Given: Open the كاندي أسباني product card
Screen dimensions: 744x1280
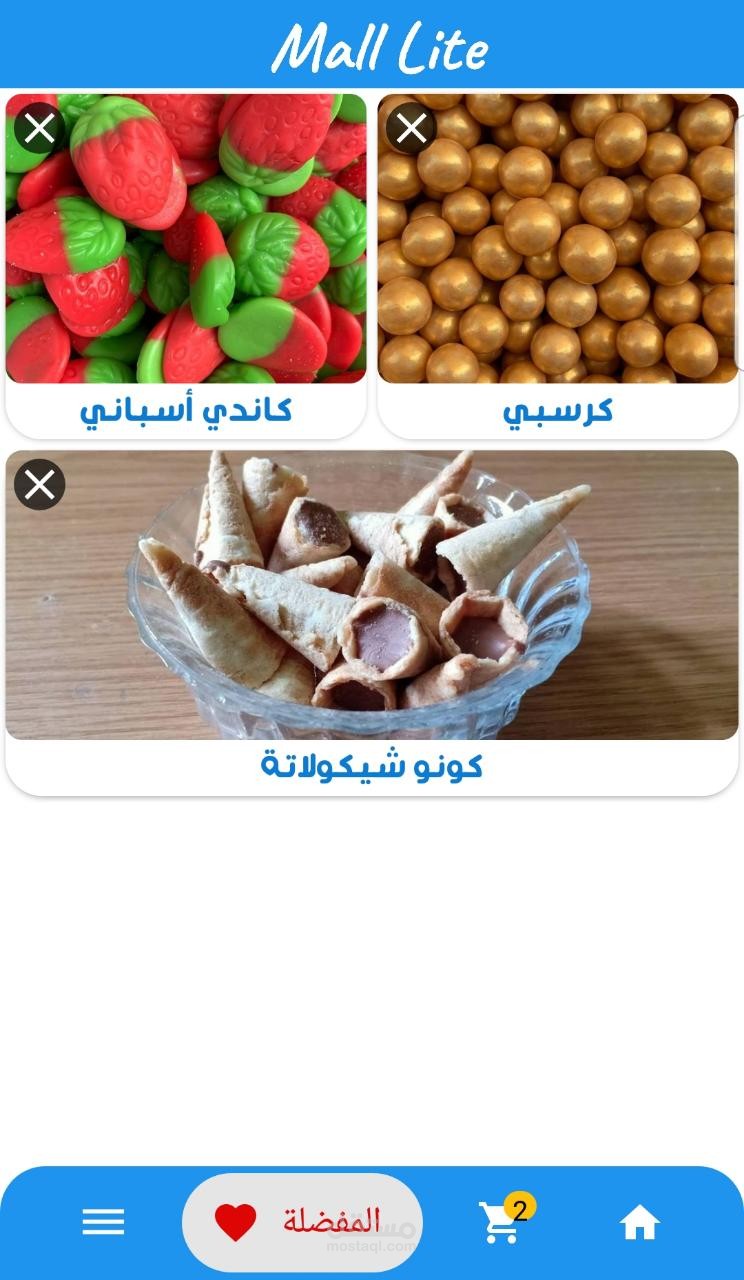Looking at the screenshot, I should click(x=186, y=260).
